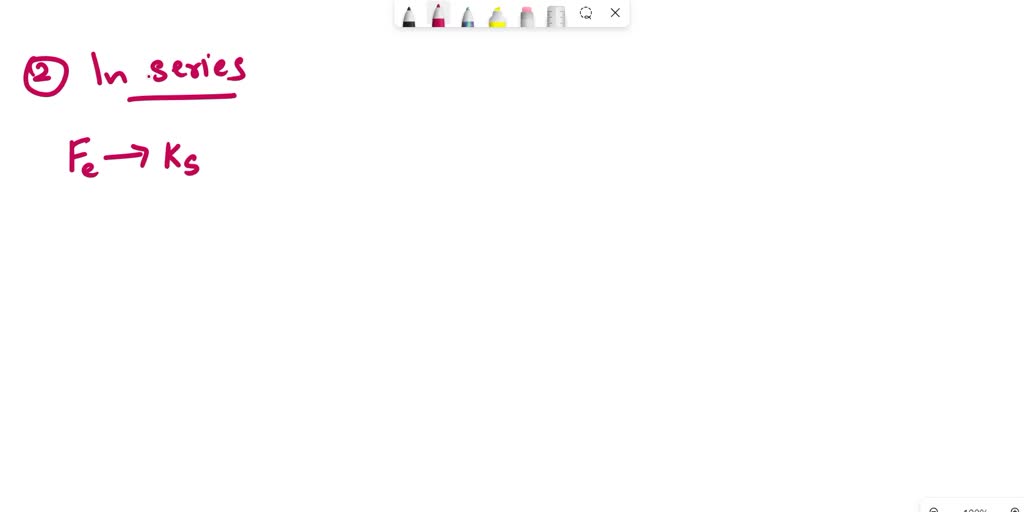Switch to the eraser tool

527,16
